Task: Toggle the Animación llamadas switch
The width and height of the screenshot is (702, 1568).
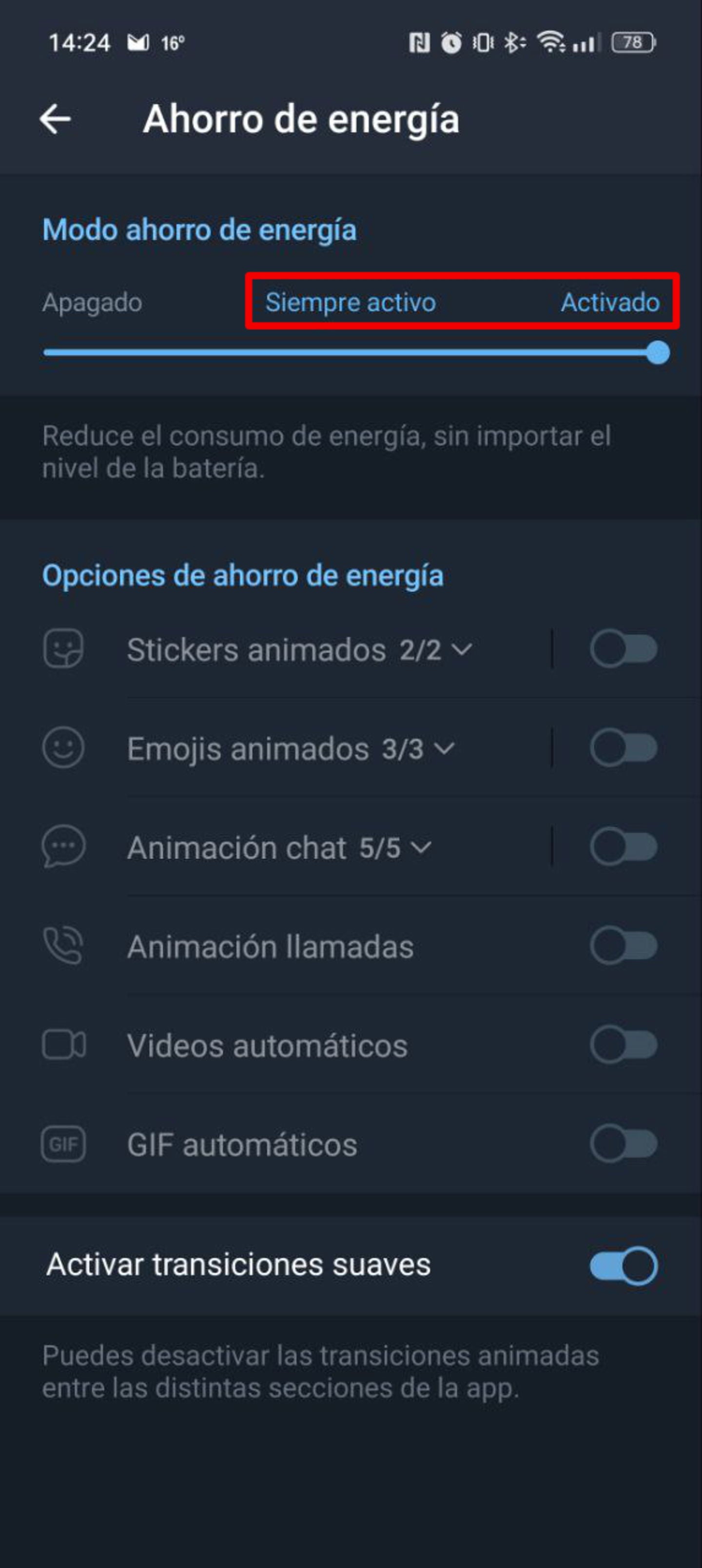Action: [x=623, y=946]
